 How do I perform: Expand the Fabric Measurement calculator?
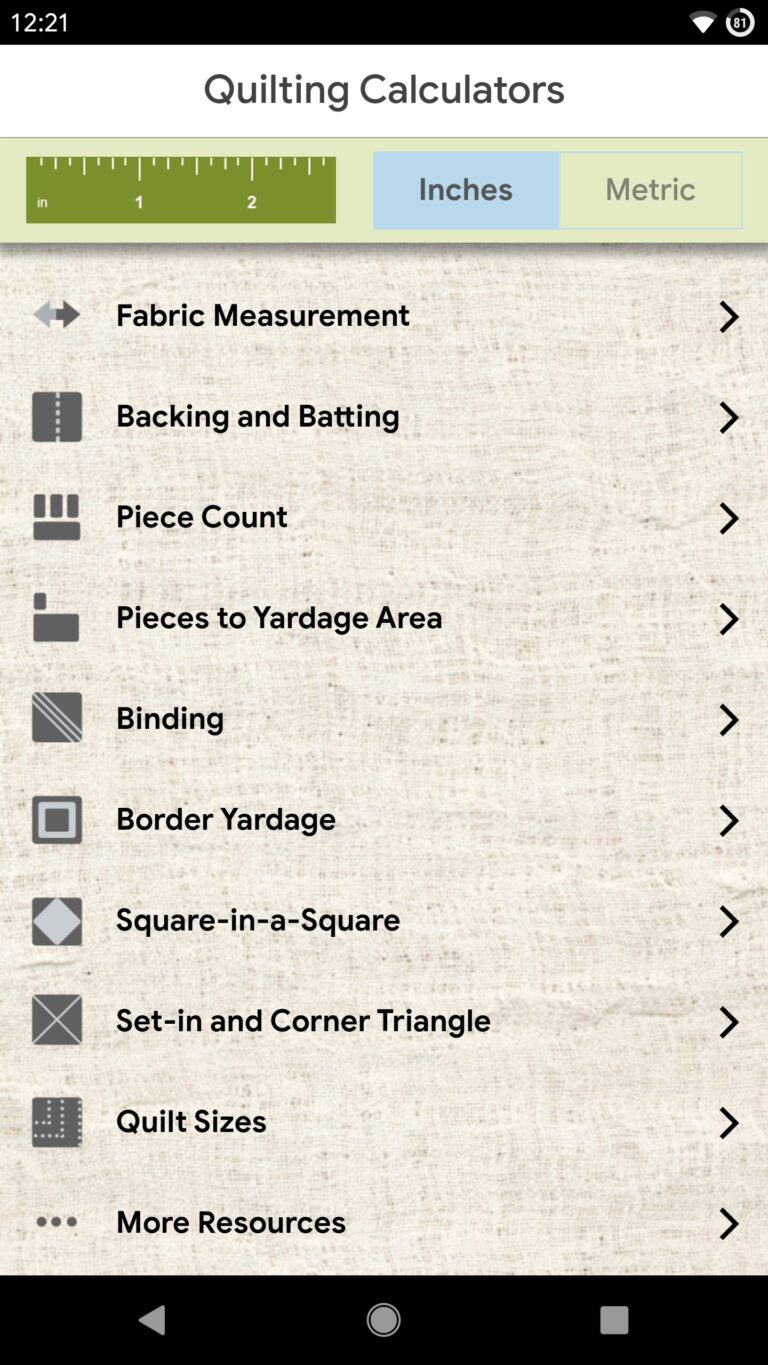point(729,316)
